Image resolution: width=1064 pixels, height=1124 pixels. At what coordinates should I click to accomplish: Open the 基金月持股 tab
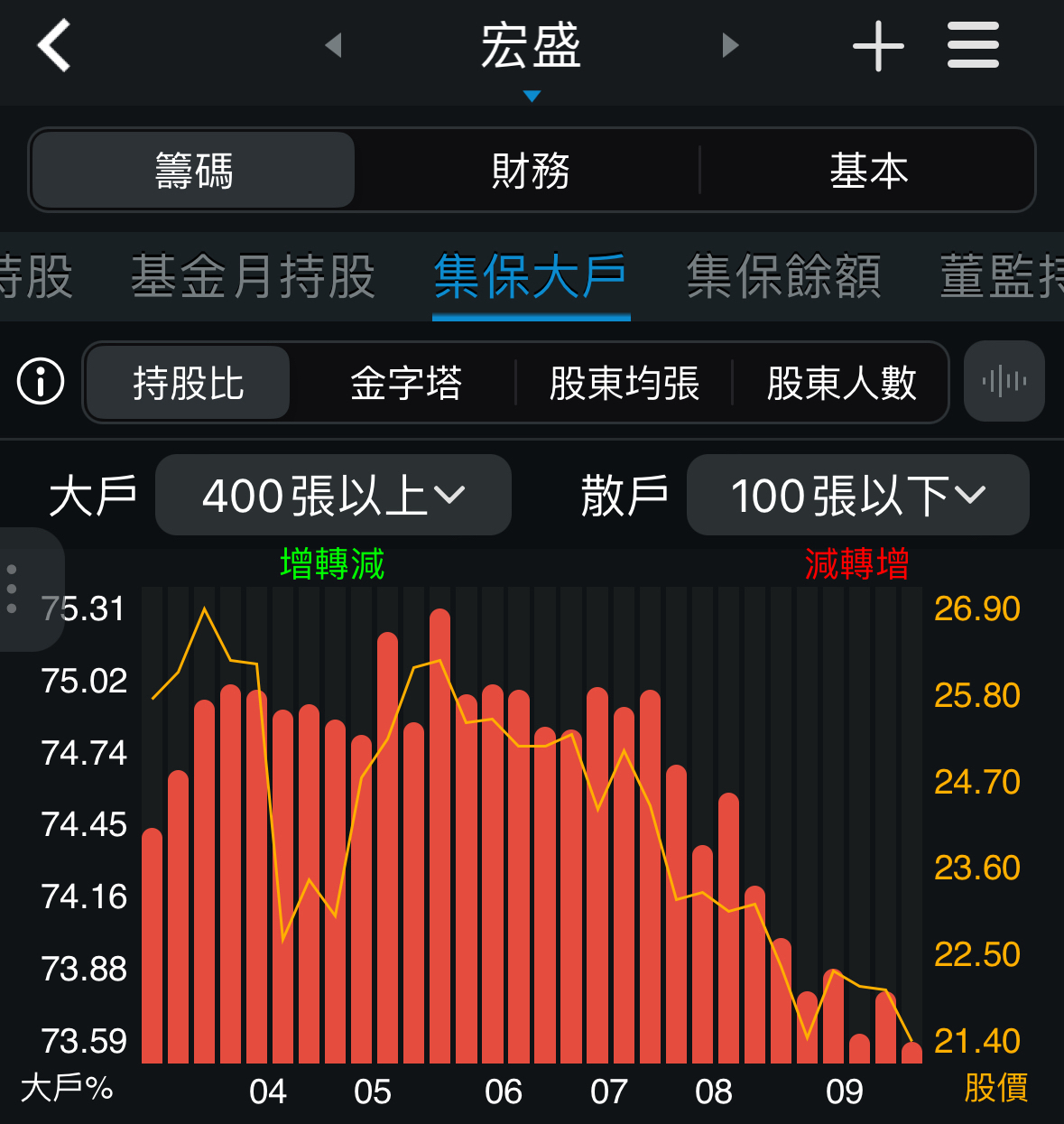coord(253,276)
